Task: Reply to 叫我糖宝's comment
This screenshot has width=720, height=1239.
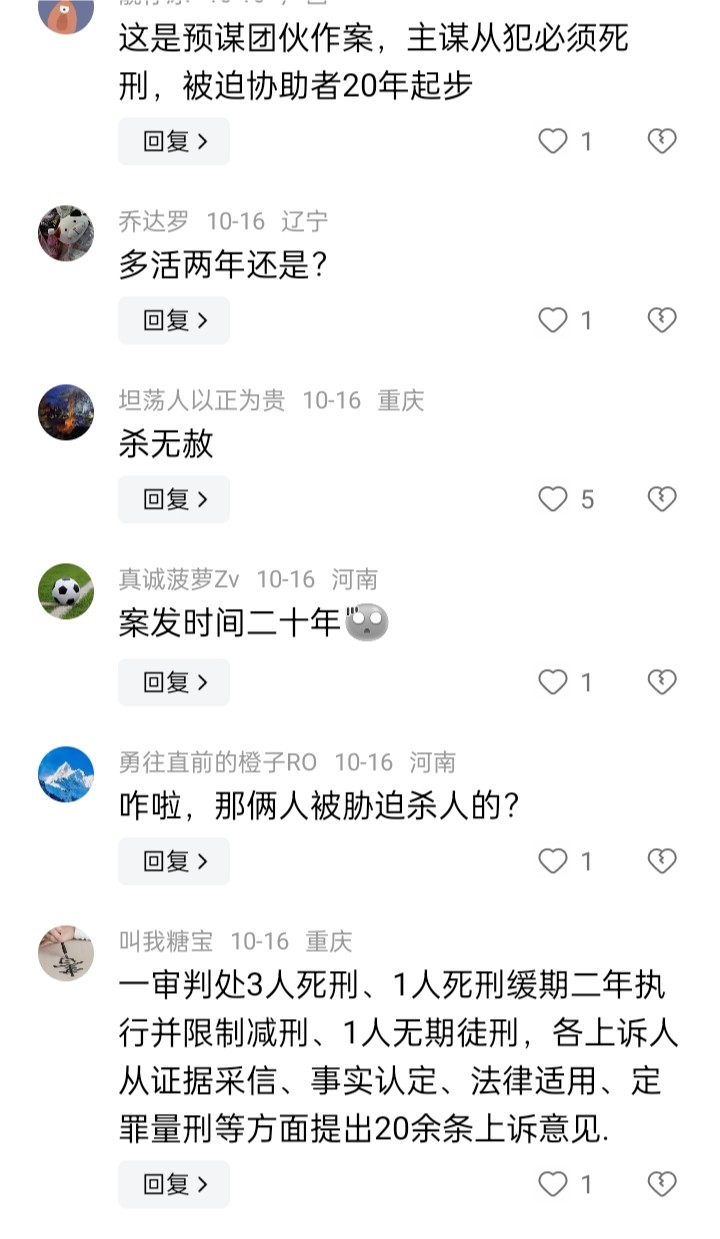Action: click(174, 1184)
